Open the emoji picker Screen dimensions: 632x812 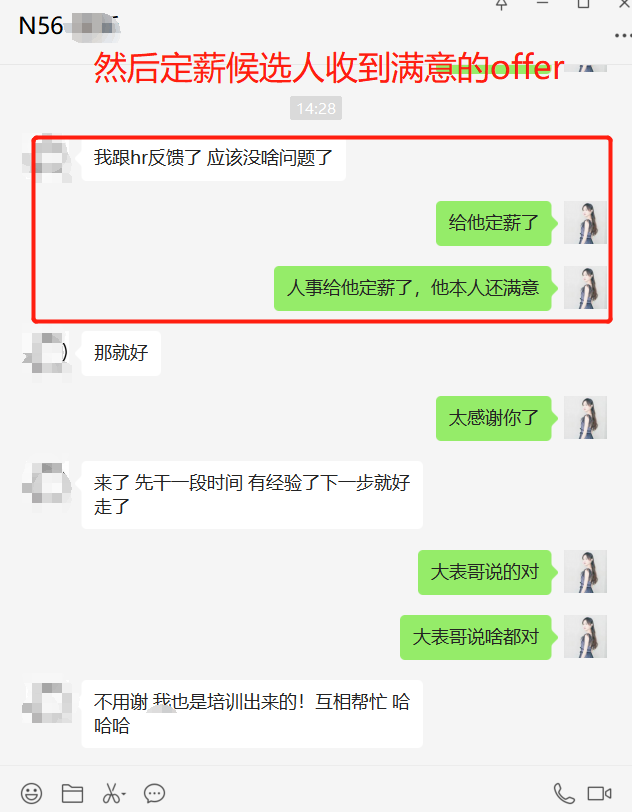pyautogui.click(x=32, y=793)
